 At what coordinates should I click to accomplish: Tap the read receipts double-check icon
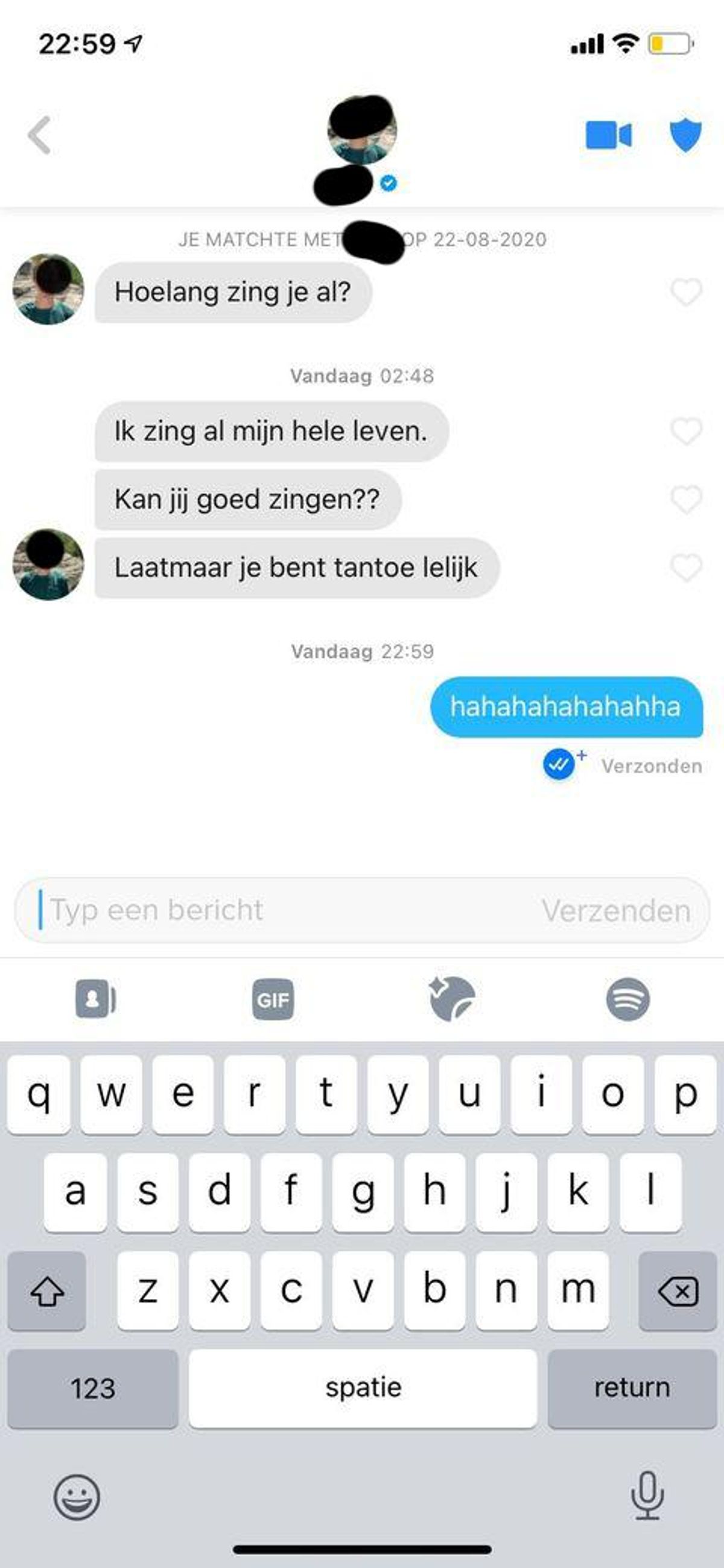(x=559, y=765)
